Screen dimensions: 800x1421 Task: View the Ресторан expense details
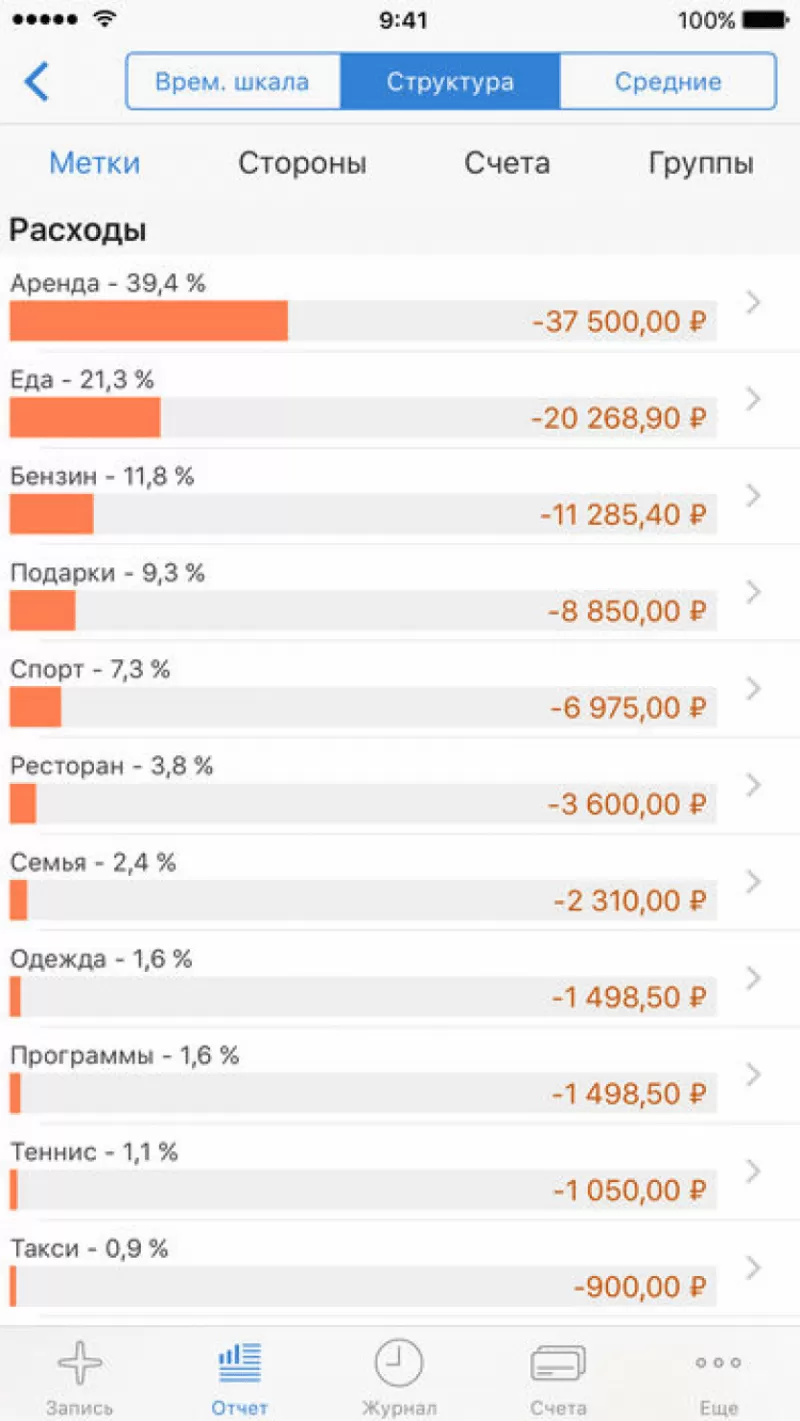pos(400,786)
